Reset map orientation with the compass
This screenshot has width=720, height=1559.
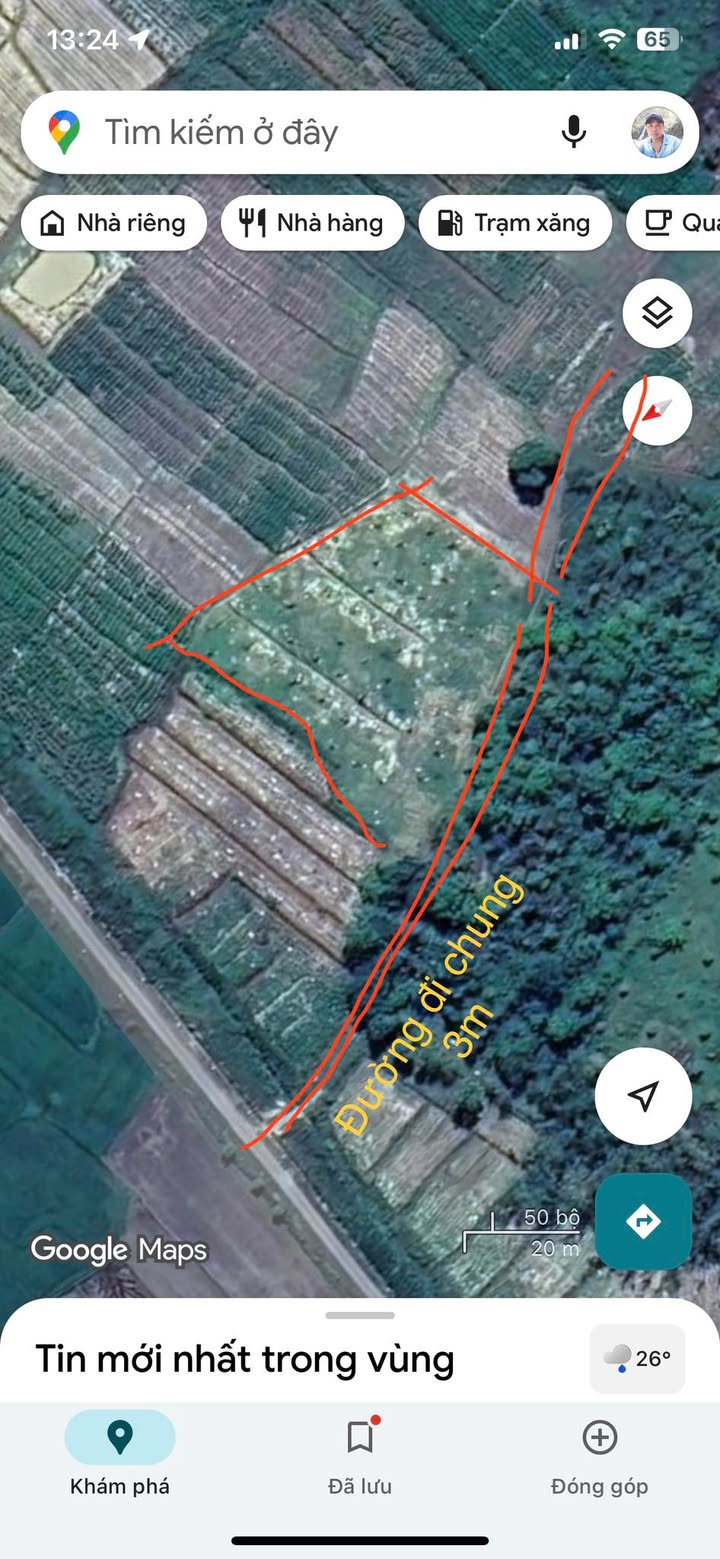click(x=657, y=410)
